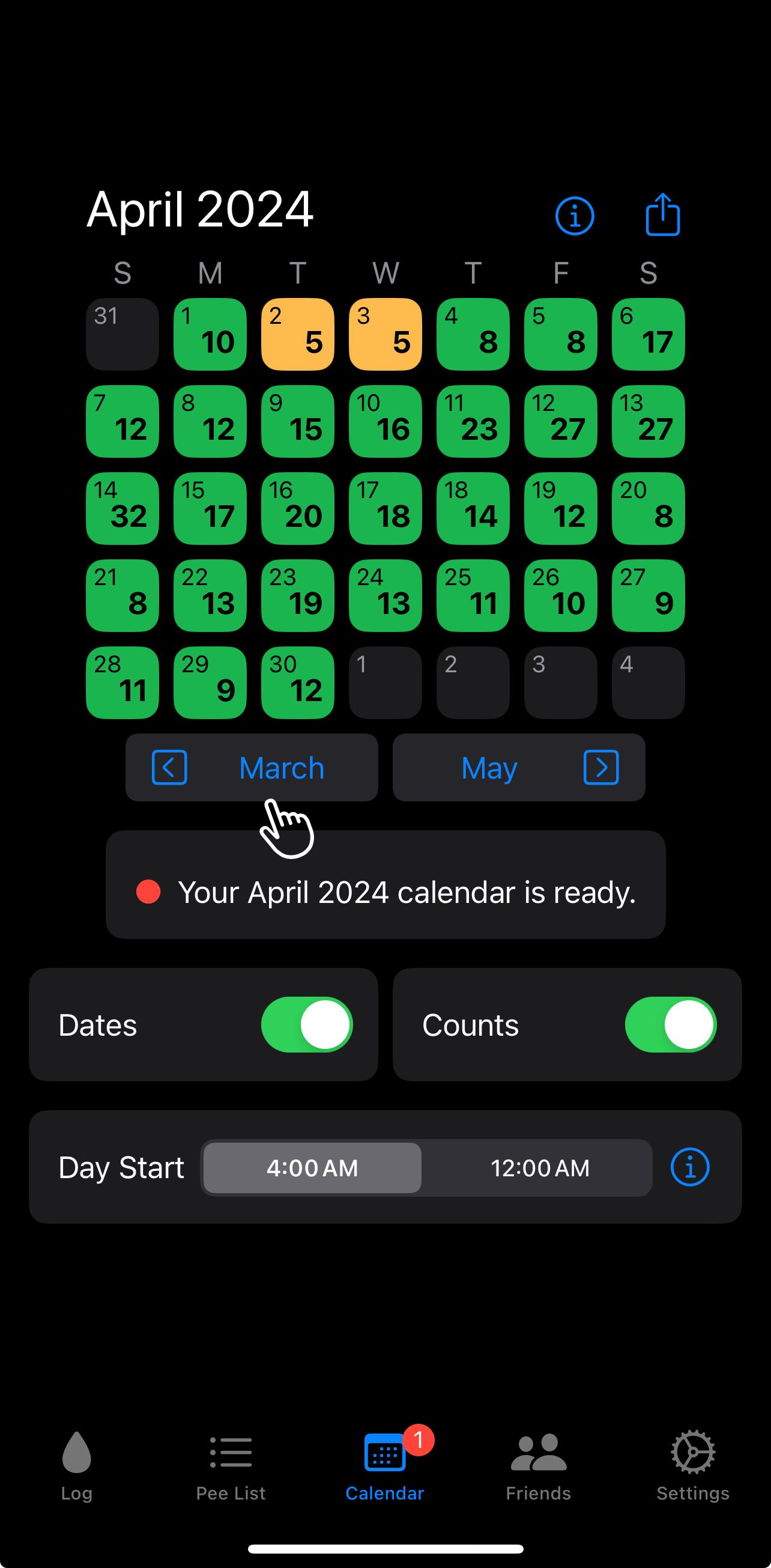Open the Settings tab
This screenshot has width=771, height=1568.
click(x=692, y=1467)
